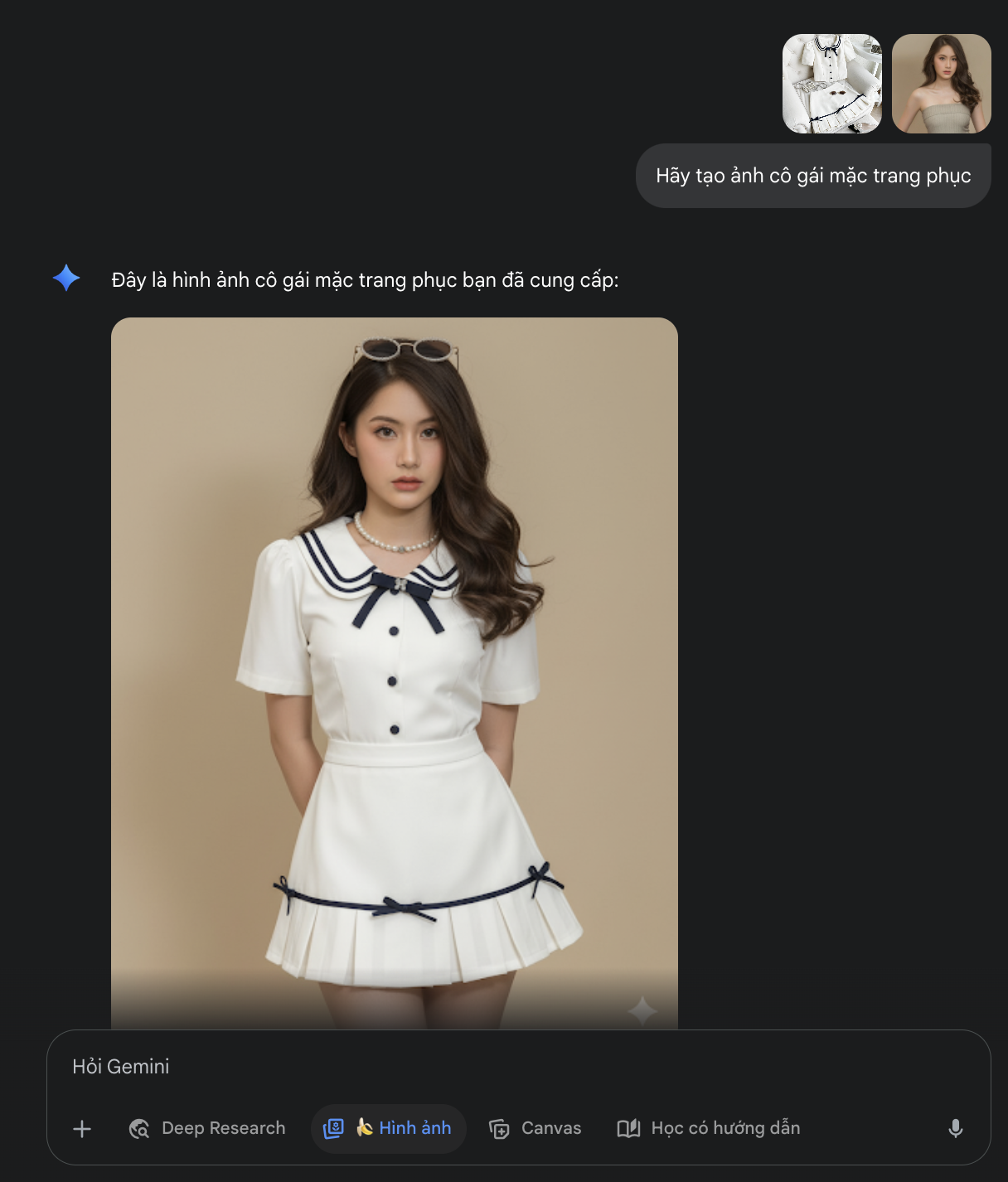Screen dimensions: 1008x1182
Task: Start voice input with the microphone
Action: point(955,1128)
